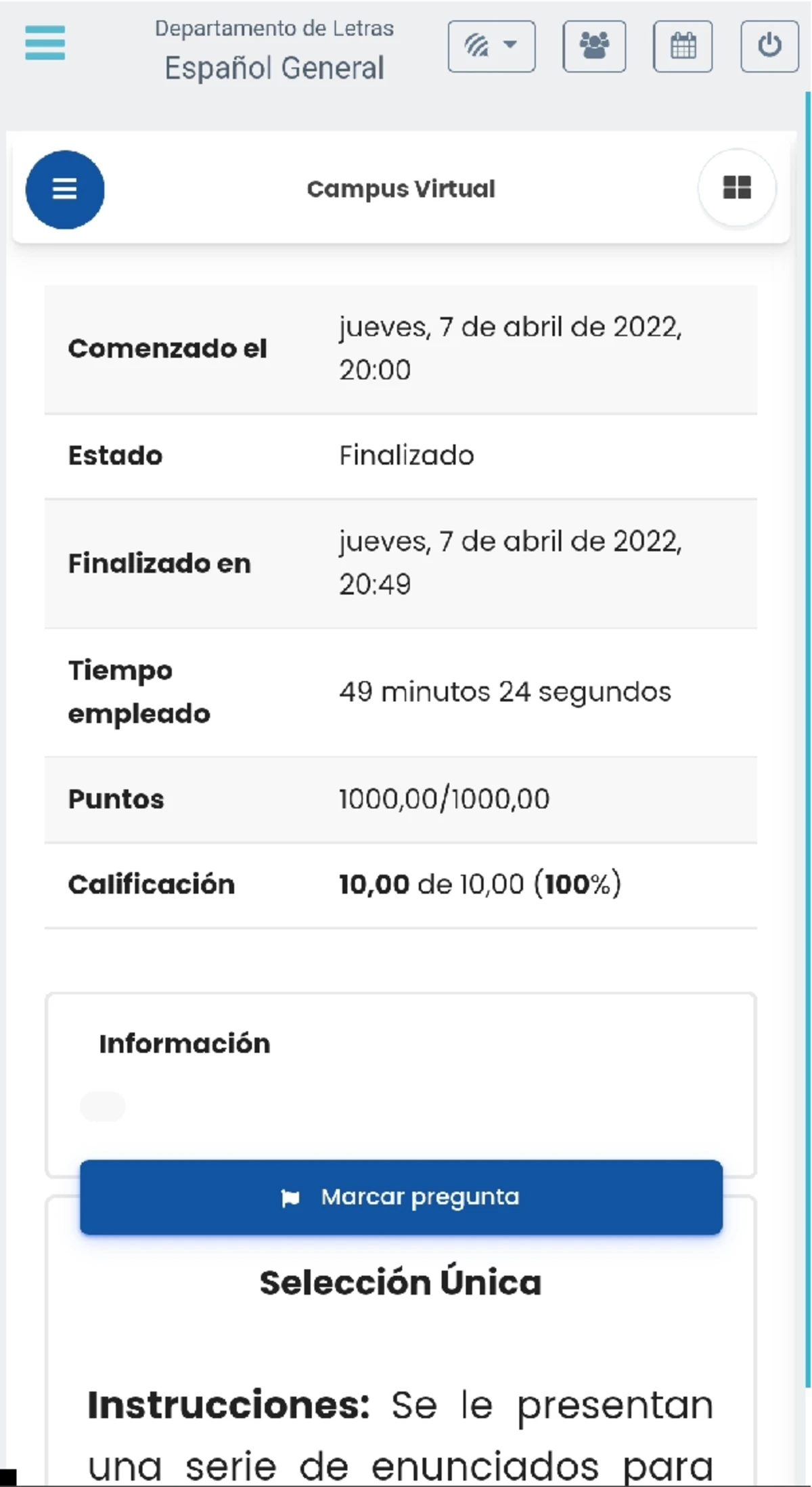This screenshot has height=1487, width=812.
Task: Open the teal hamburger navigation menu
Action: click(x=45, y=43)
